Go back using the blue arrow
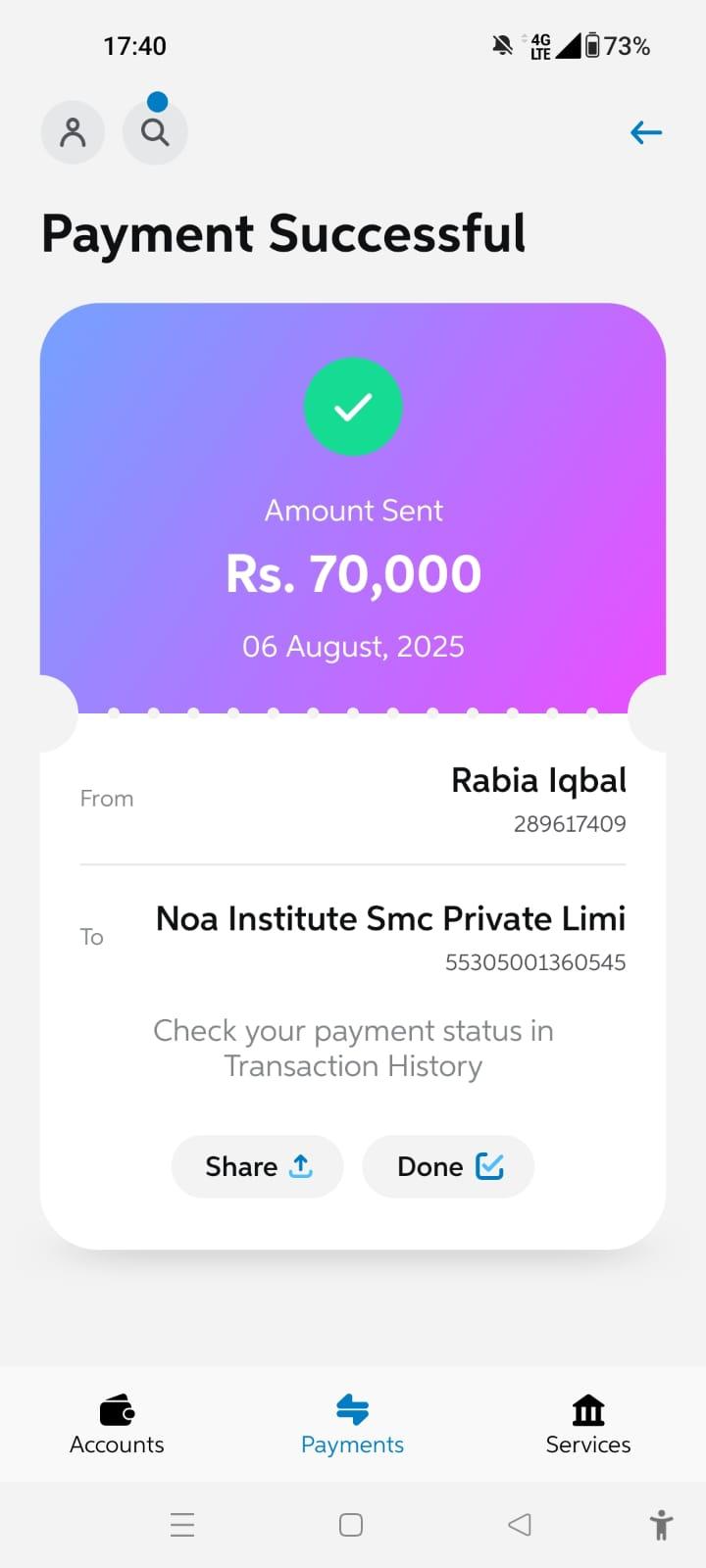Image resolution: width=706 pixels, height=1568 pixels. 645,132
